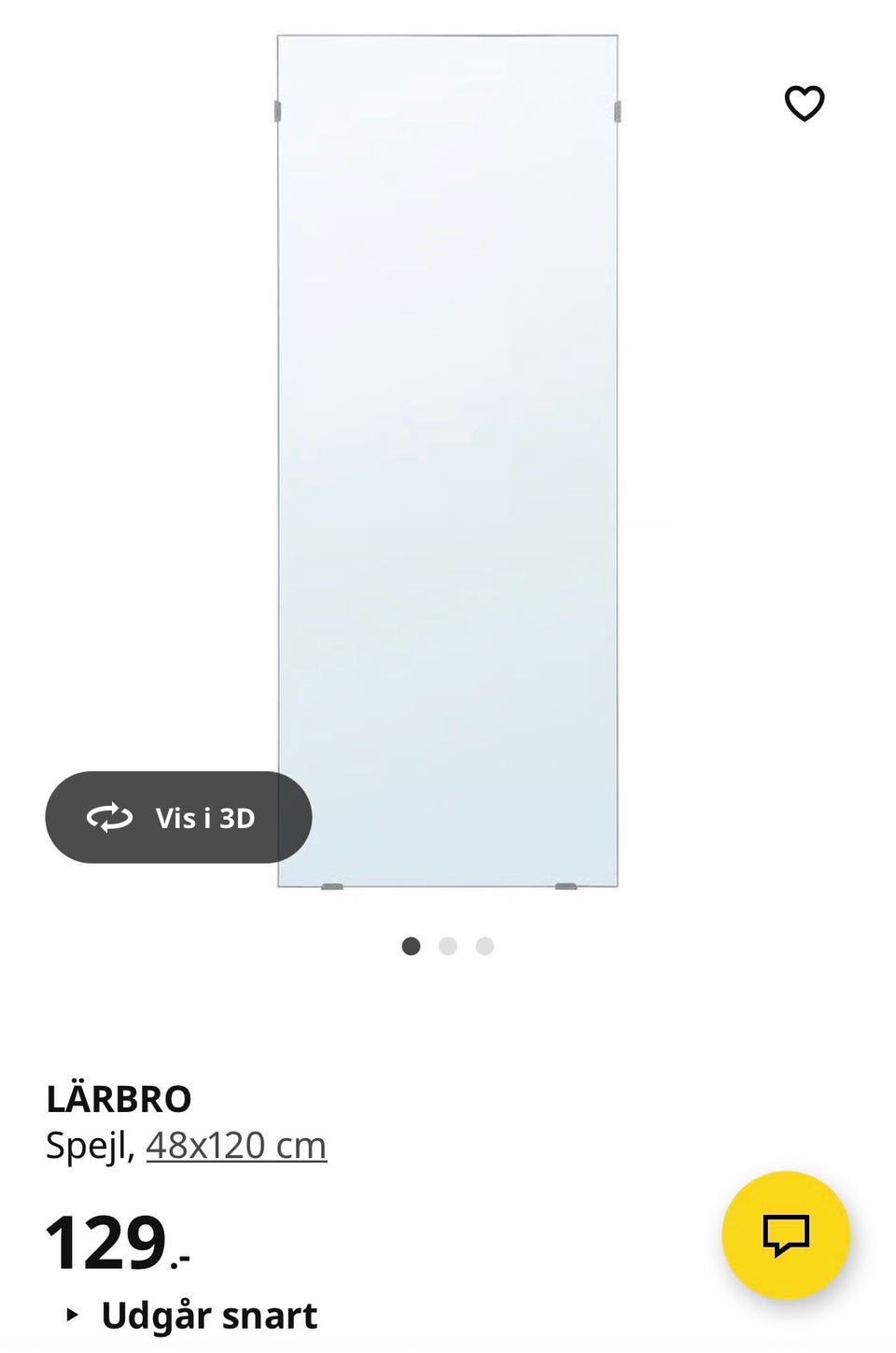896x1353 pixels.
Task: Expand the "Udgår snart" details section
Action: 210,1315
